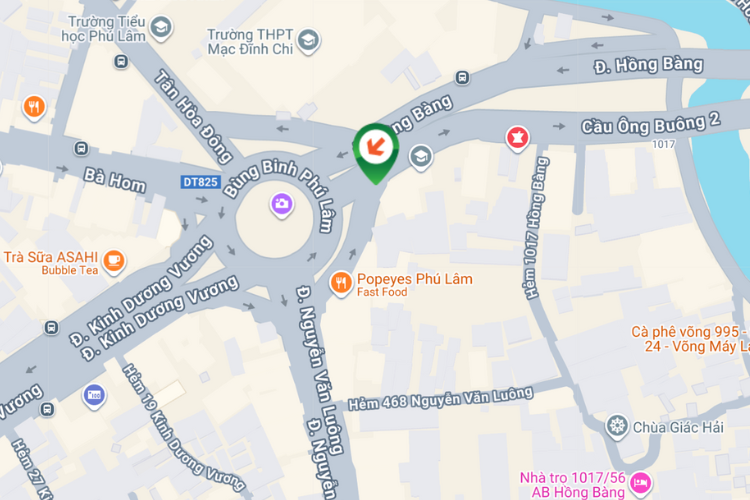Tap the blue shop icon near Kinh Dương Vương
The height and width of the screenshot is (500, 750).
(x=95, y=395)
